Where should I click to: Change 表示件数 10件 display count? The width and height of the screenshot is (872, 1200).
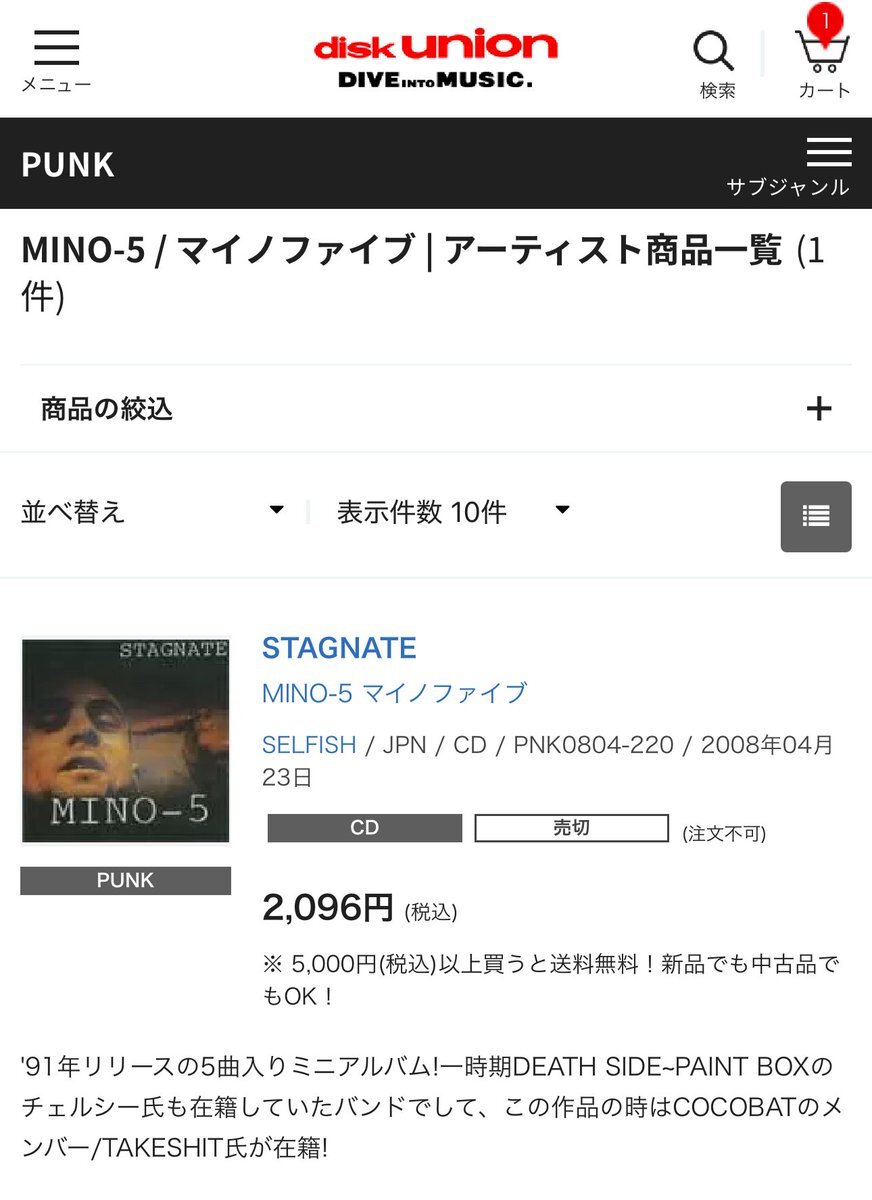tap(453, 511)
